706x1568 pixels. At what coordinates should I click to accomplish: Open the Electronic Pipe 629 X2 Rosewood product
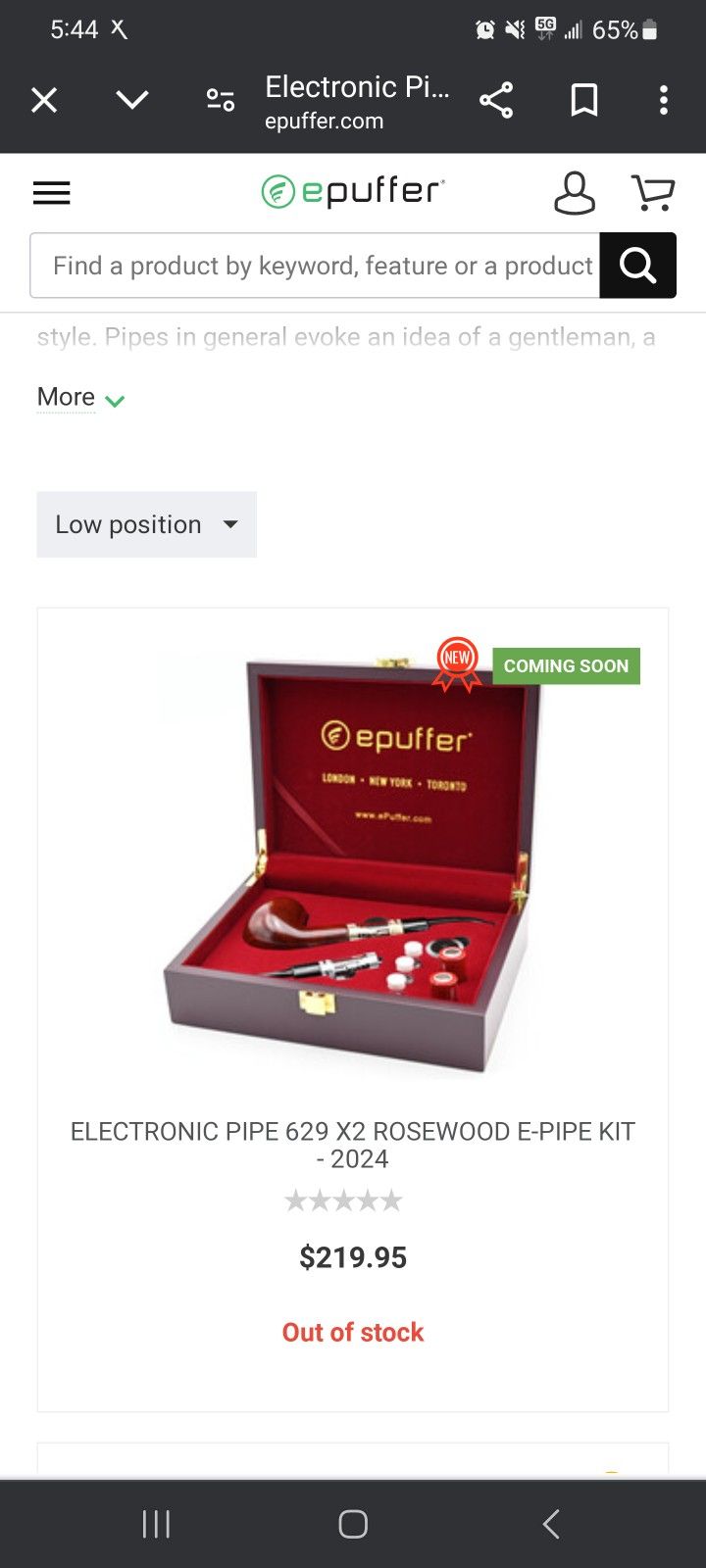(x=353, y=1145)
